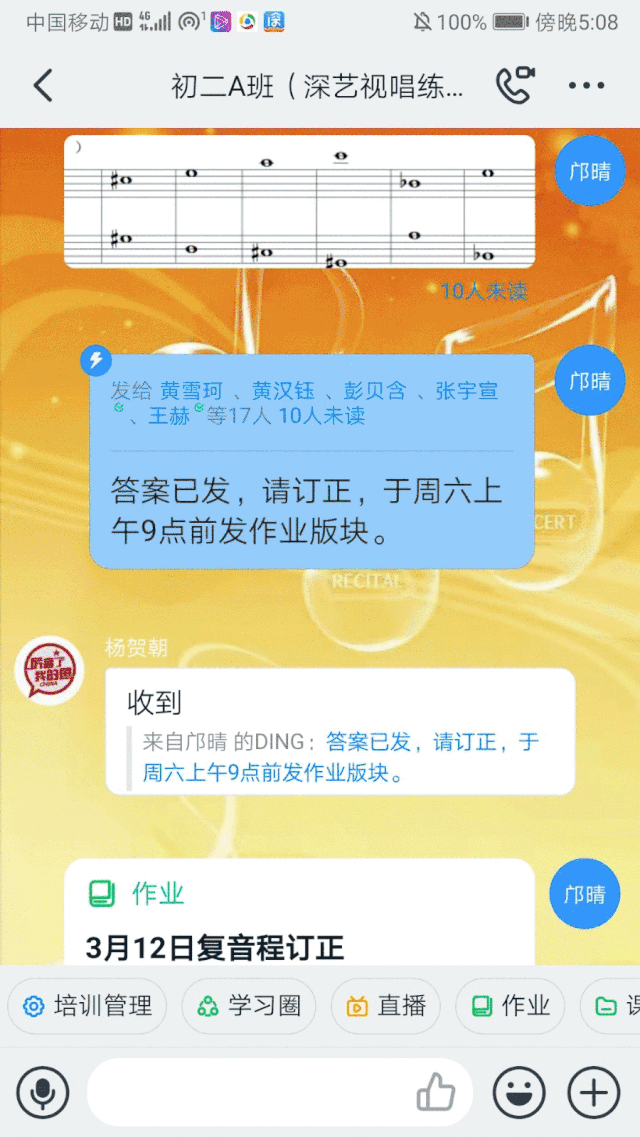Go back from the class chat

pyautogui.click(x=43, y=86)
